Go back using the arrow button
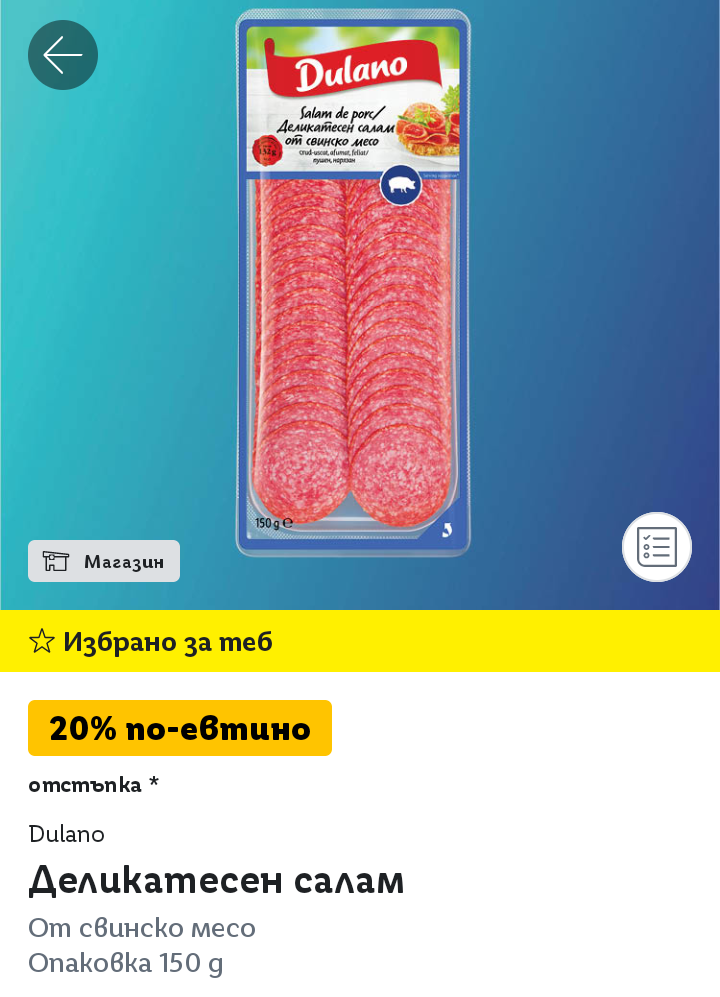 click(63, 55)
